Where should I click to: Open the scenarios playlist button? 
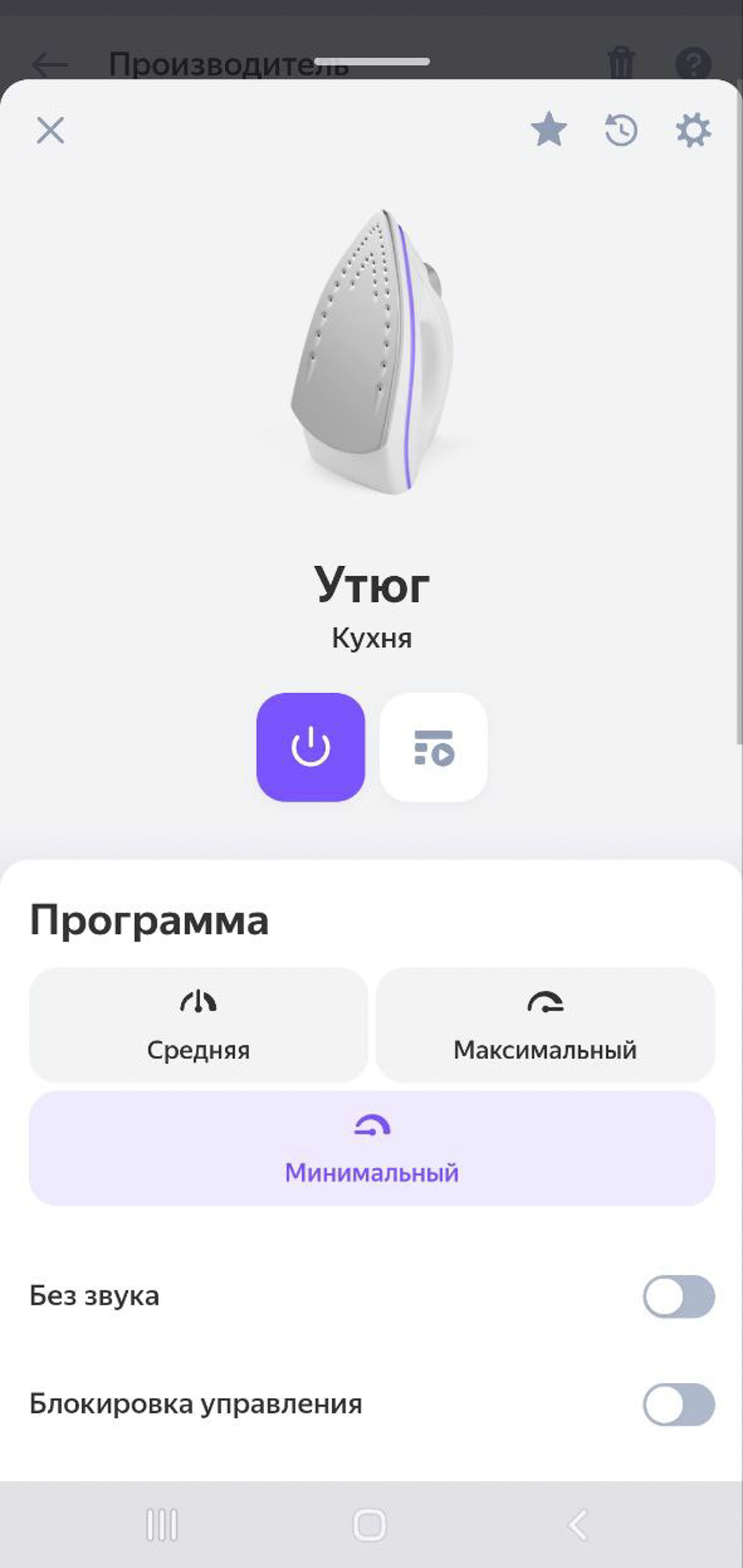[x=433, y=746]
